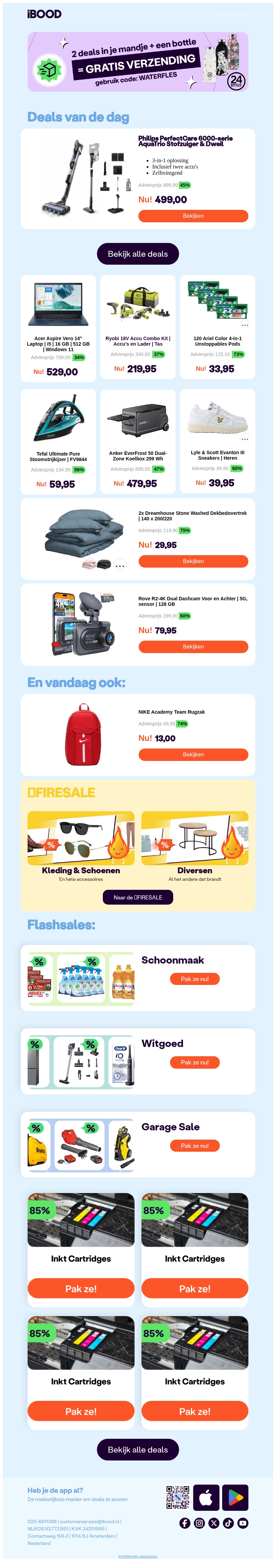
Task: Open the Acer Aspire Vero laptop deal
Action: tap(58, 326)
